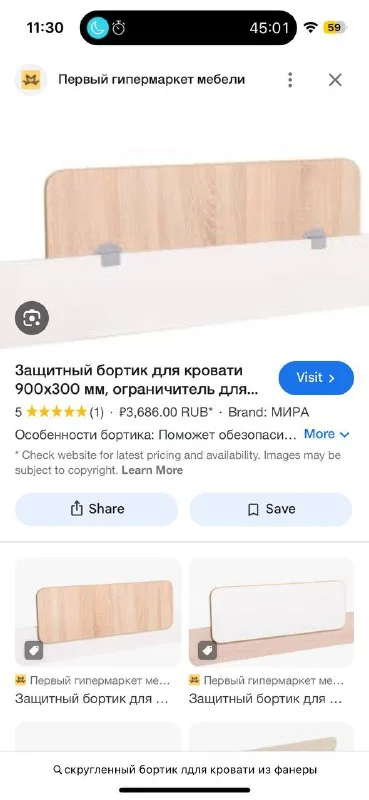Open the wooden bed rail product card
This screenshot has width=369, height=800.
pyautogui.click(x=97, y=632)
